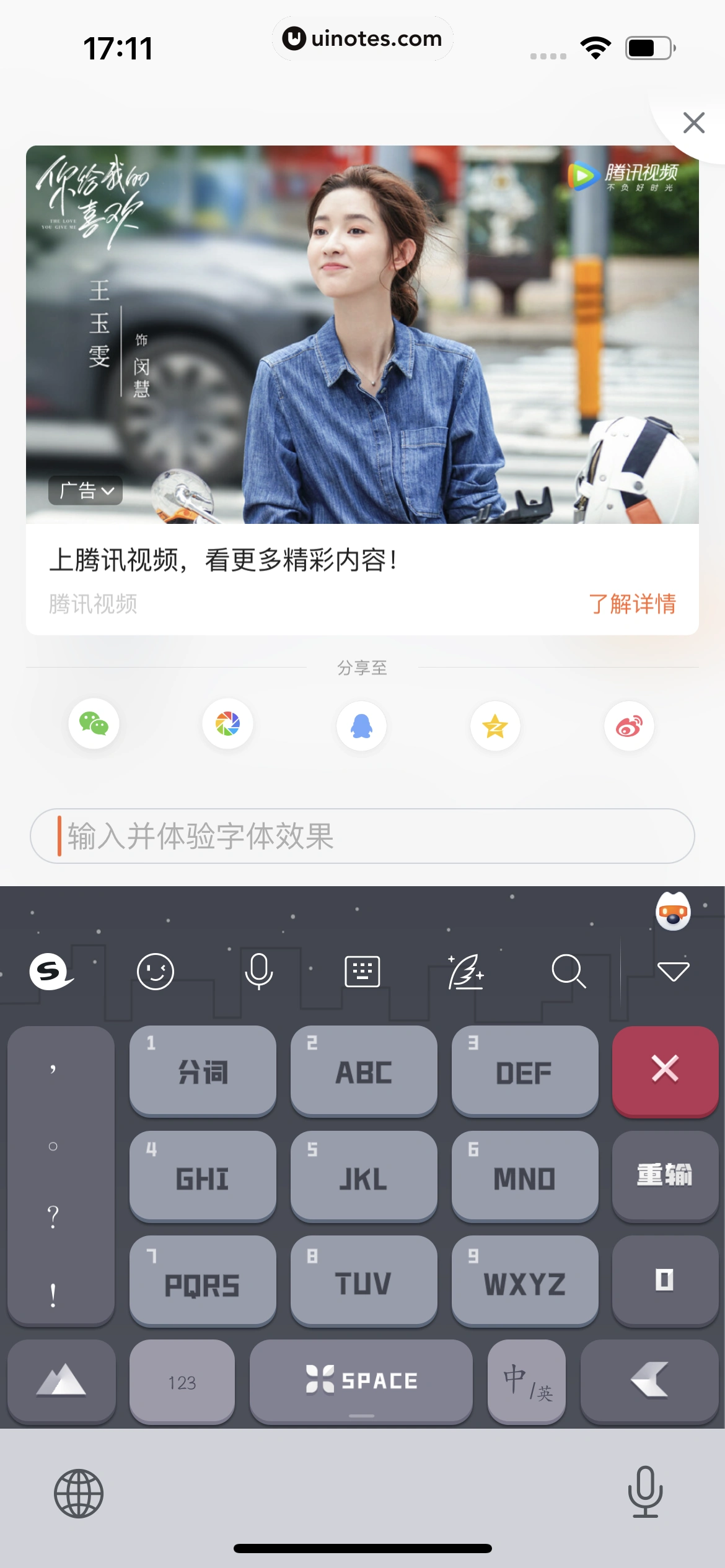725x1568 pixels.
Task: Open Weibo sharing option
Action: pos(630,726)
